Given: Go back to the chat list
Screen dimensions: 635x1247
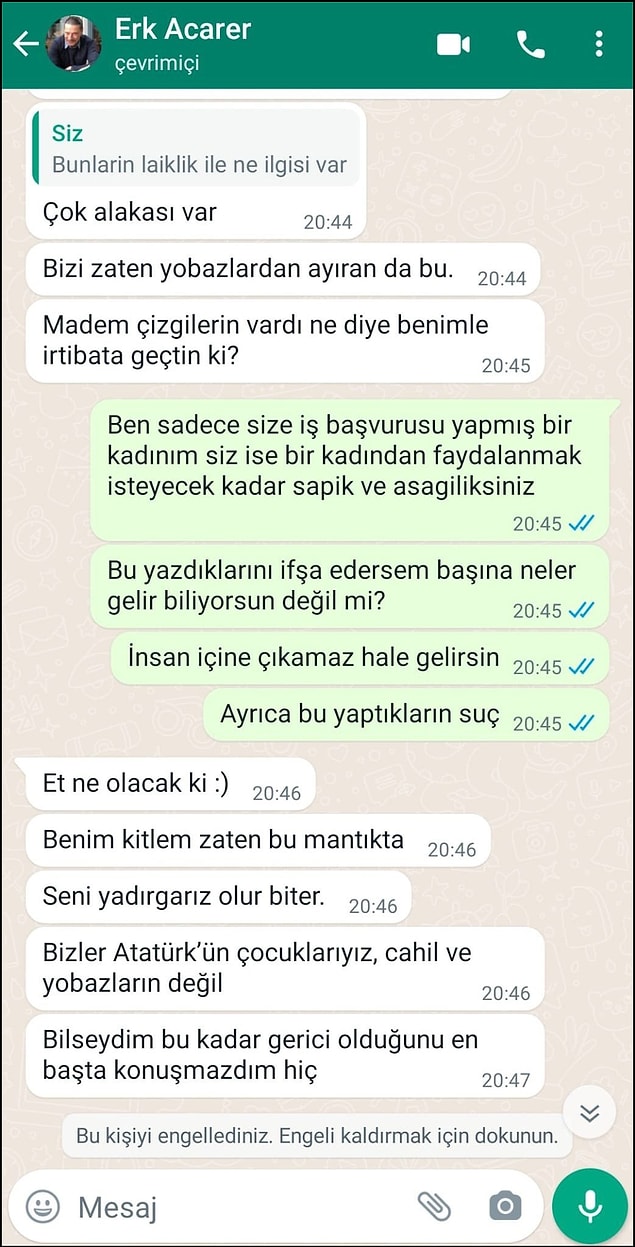Looking at the screenshot, I should pos(25,43).
